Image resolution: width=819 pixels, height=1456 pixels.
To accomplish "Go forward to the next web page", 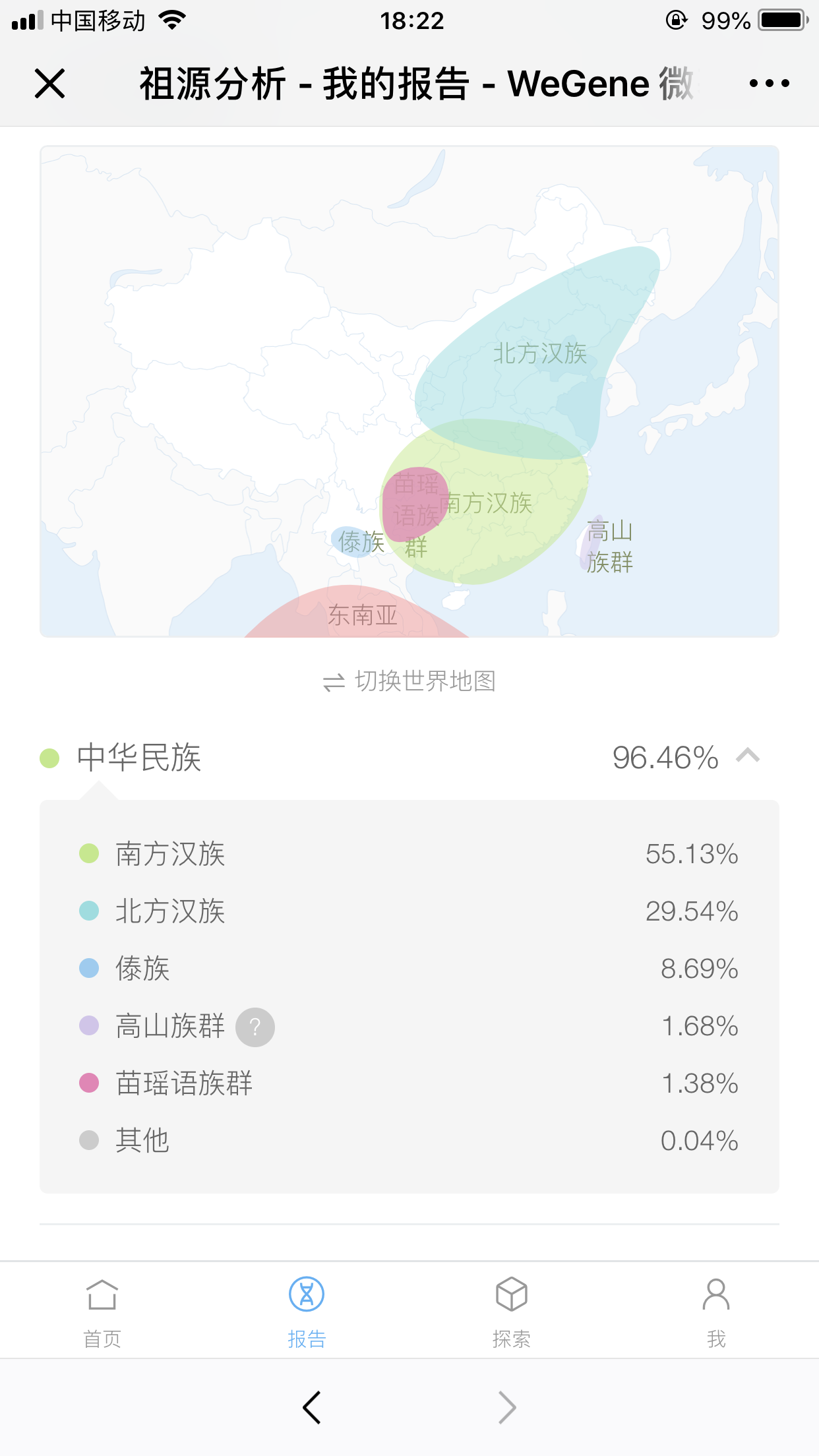I will click(x=507, y=1408).
